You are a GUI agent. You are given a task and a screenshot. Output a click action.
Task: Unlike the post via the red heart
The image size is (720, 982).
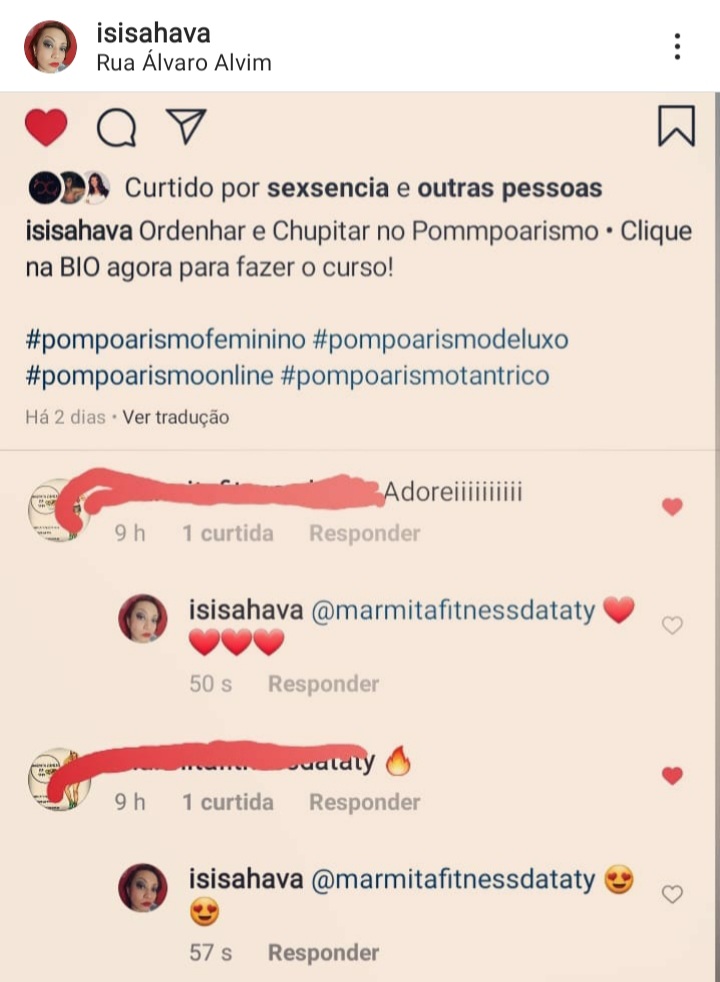click(x=46, y=127)
